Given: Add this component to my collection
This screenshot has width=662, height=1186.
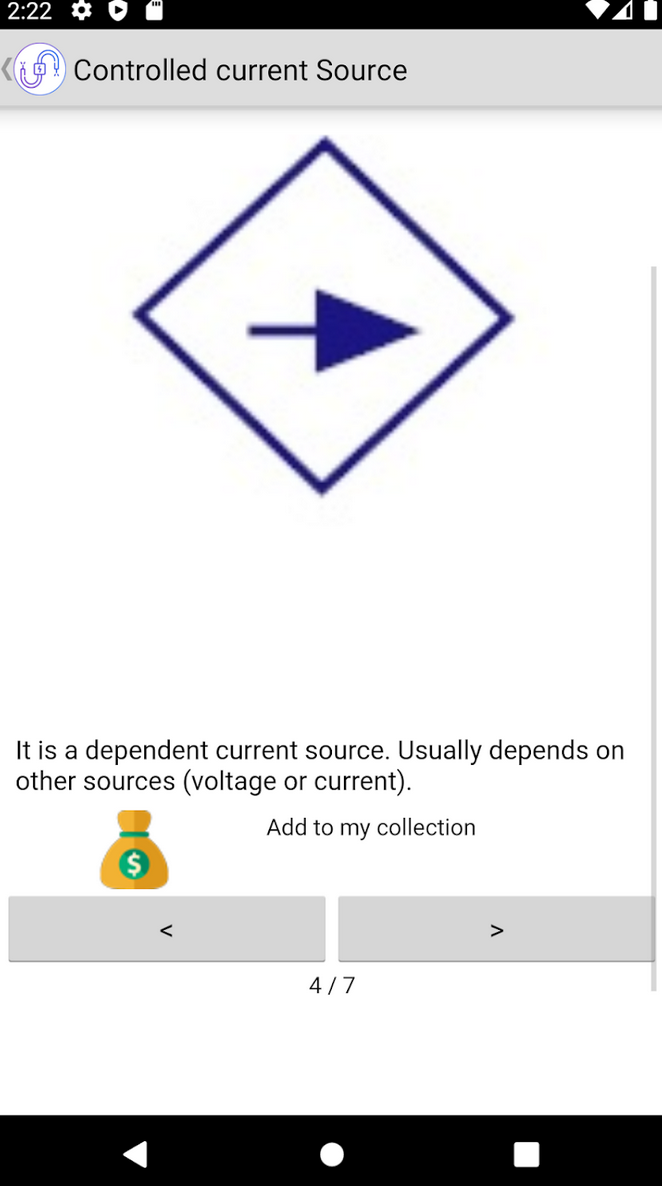Looking at the screenshot, I should (371, 827).
